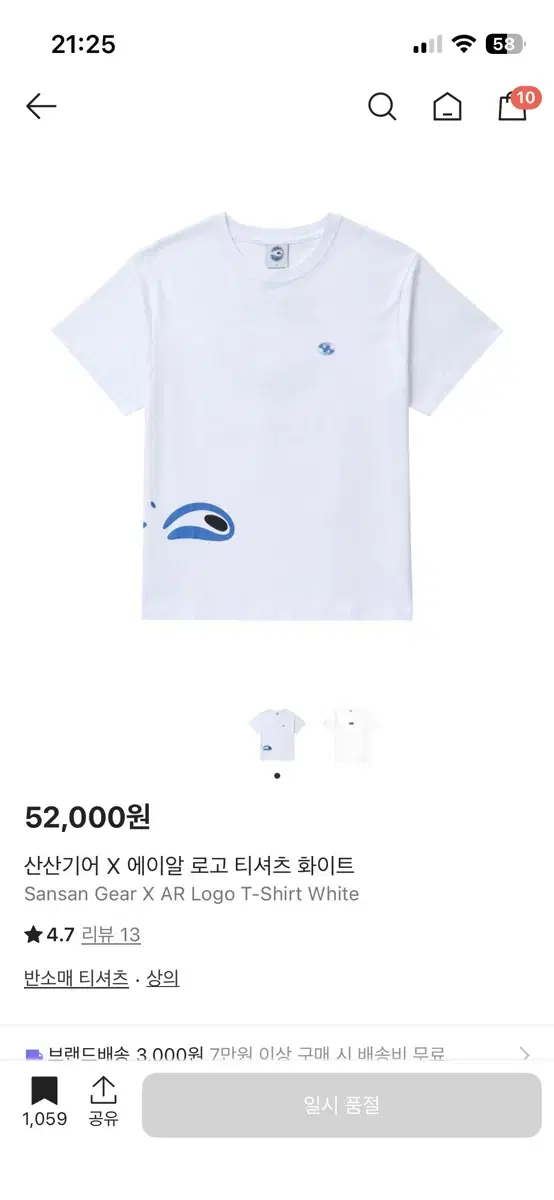Screen dimensions: 554x1200
Task: Go to the home icon
Action: click(x=447, y=106)
